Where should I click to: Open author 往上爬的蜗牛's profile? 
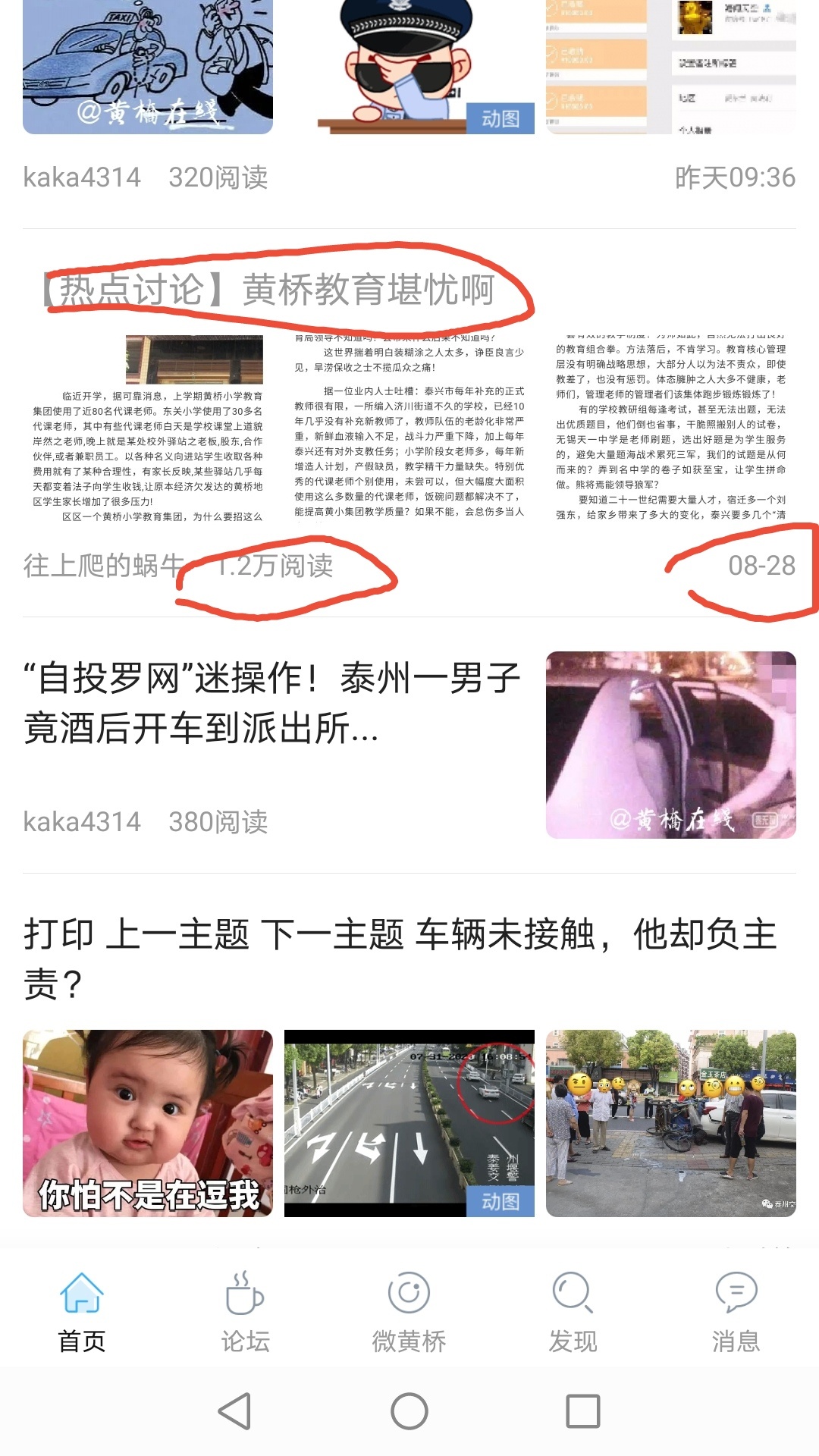point(102,566)
